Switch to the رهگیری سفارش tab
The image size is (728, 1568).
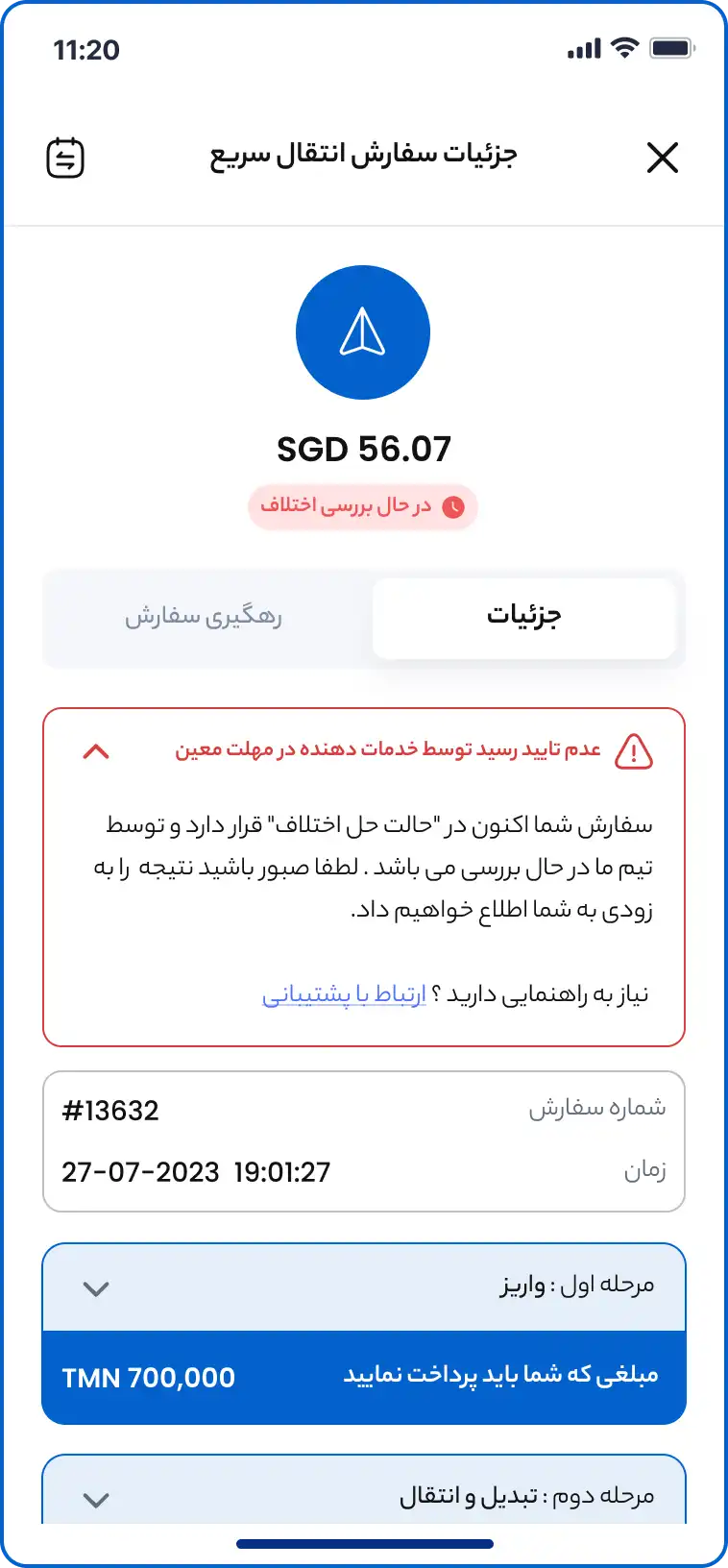click(204, 617)
